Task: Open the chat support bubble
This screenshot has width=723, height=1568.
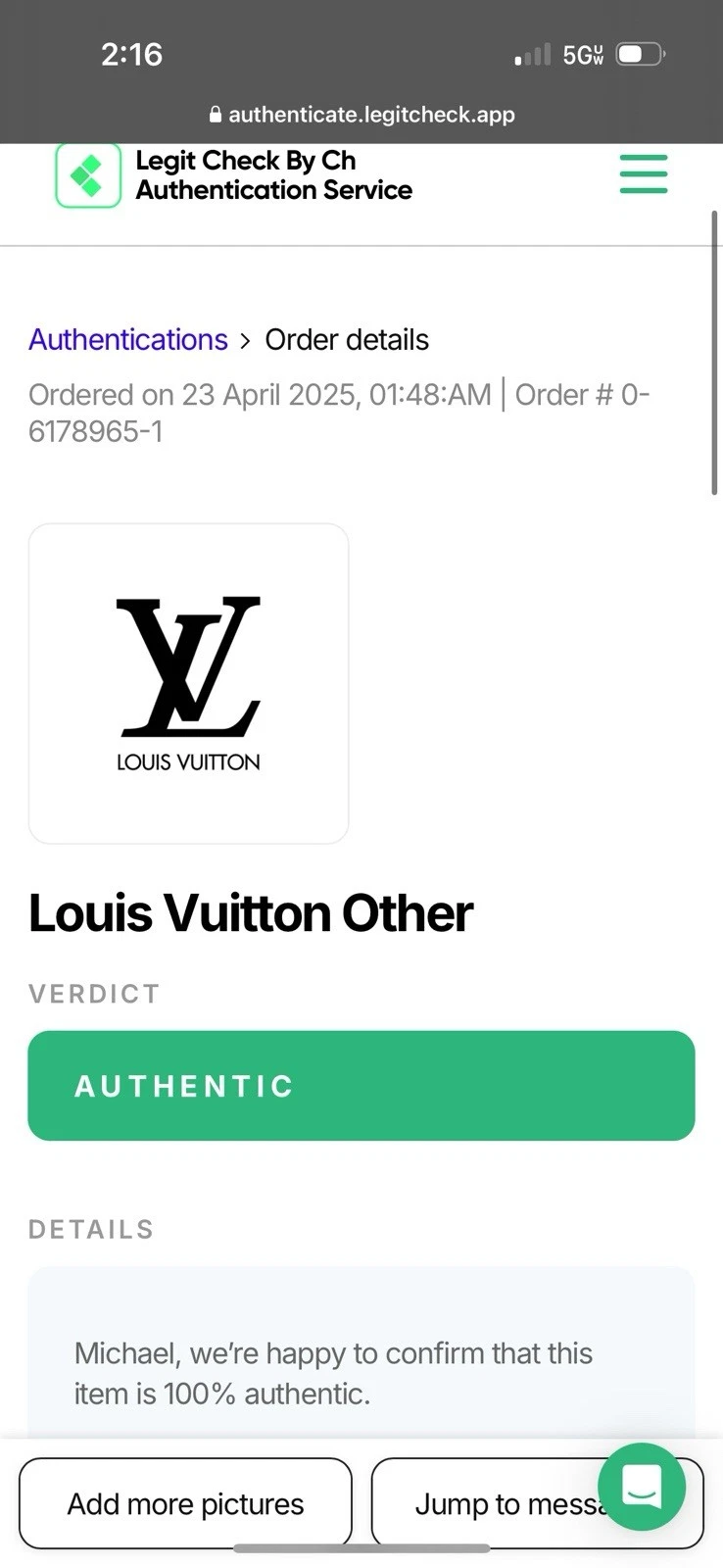Action: [642, 1488]
